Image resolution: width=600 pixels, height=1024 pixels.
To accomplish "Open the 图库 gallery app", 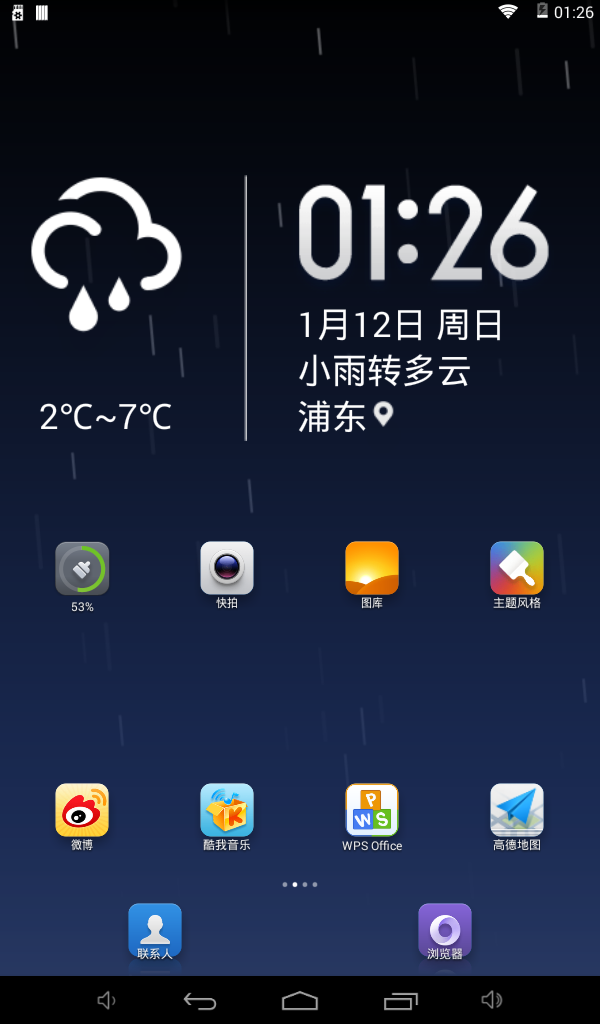I will [372, 569].
